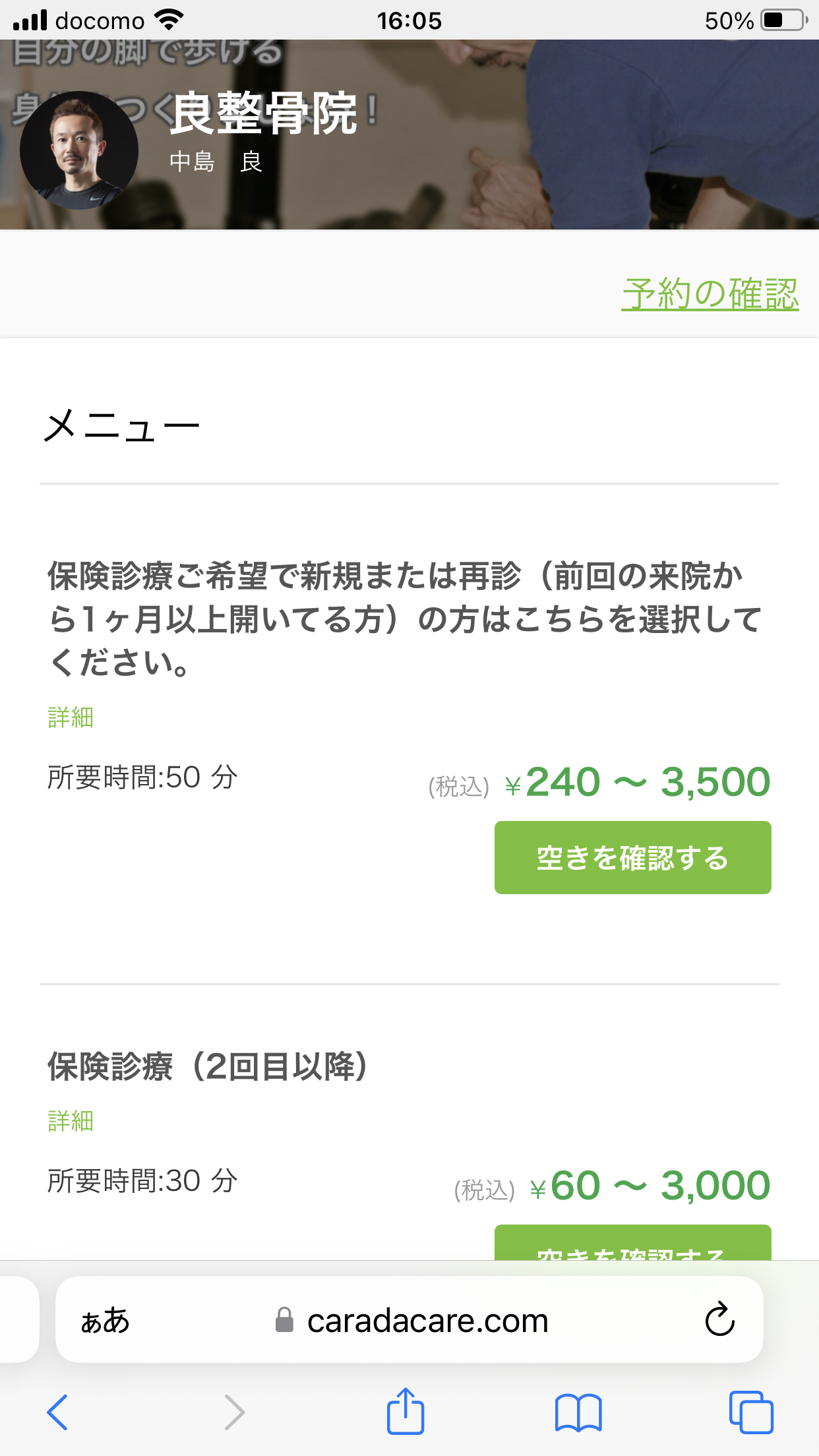Tap 空きを確認する for the 50-minute menu

tap(633, 857)
